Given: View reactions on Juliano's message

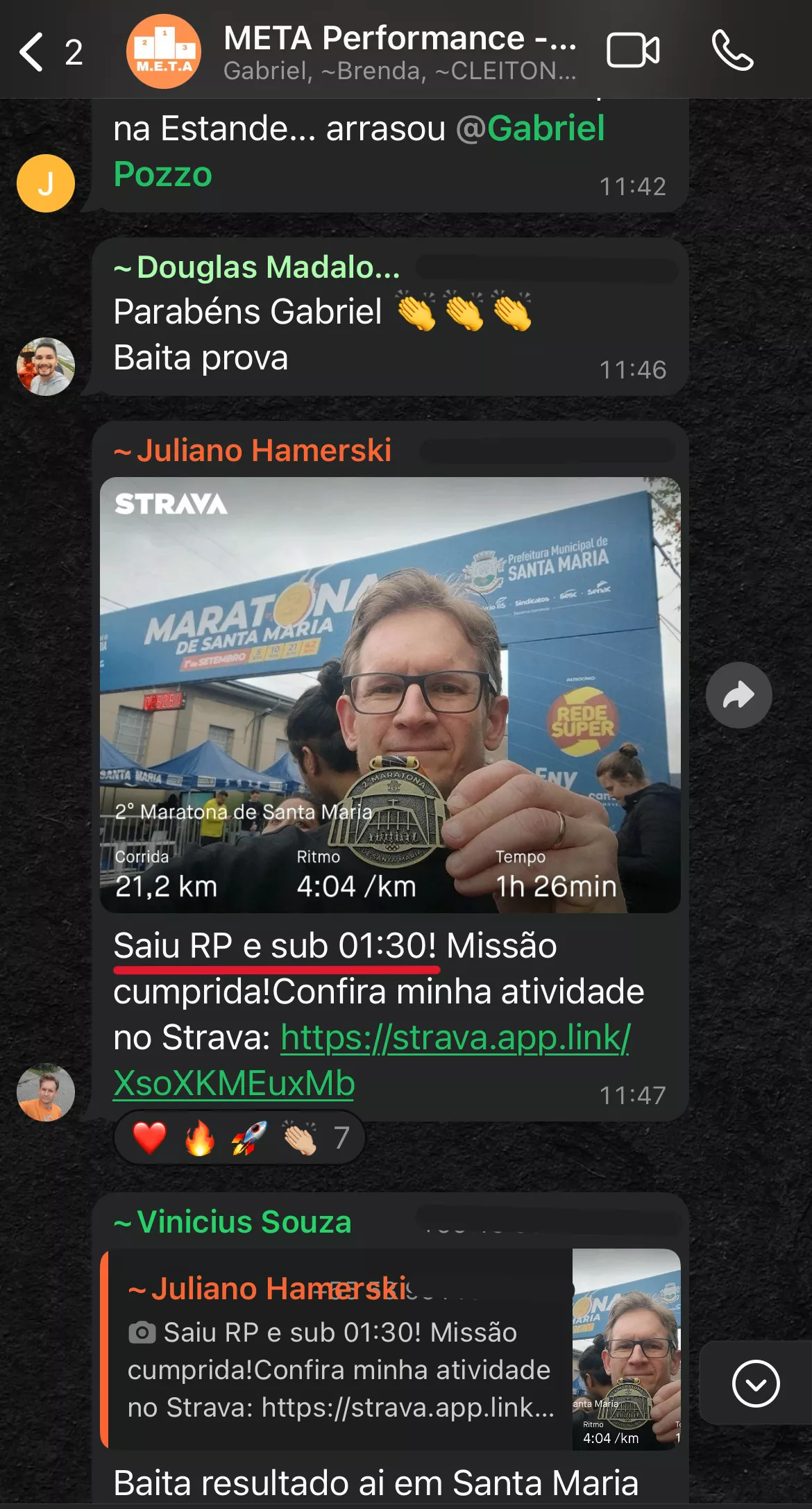Looking at the screenshot, I should [239, 1138].
